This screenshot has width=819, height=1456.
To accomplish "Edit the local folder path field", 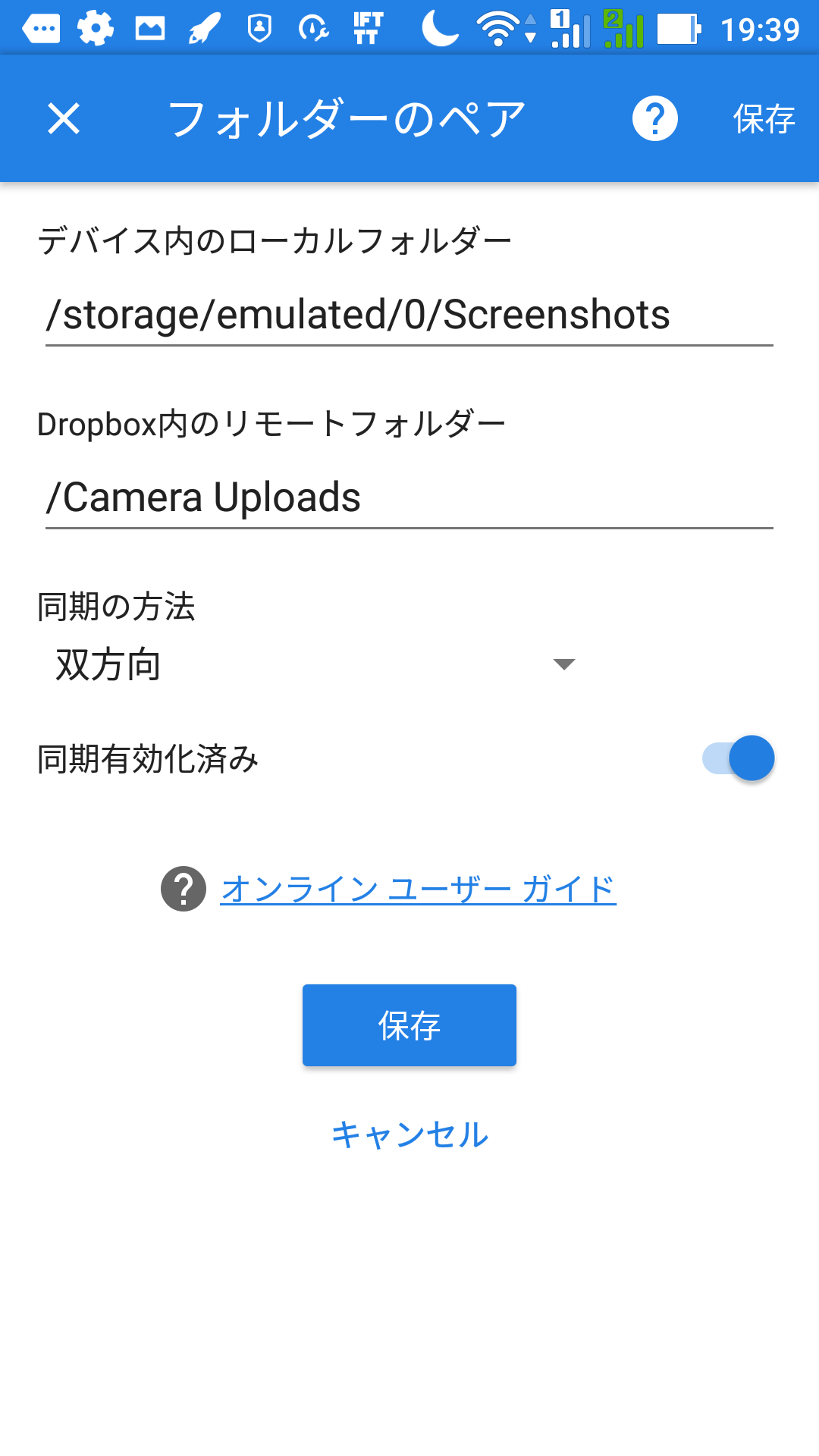I will tap(409, 315).
